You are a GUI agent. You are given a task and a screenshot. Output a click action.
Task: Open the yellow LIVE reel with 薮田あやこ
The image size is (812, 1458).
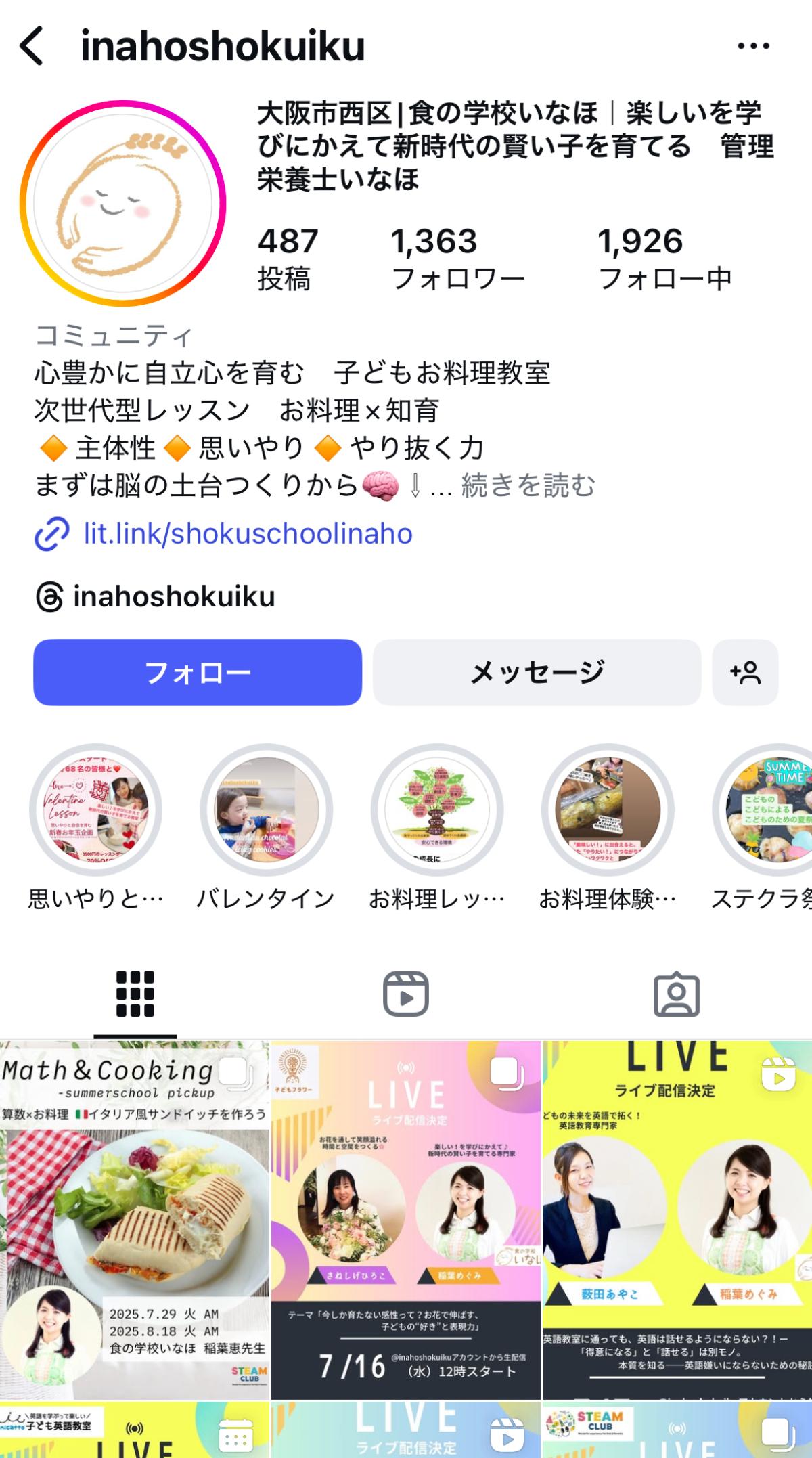tap(677, 1220)
